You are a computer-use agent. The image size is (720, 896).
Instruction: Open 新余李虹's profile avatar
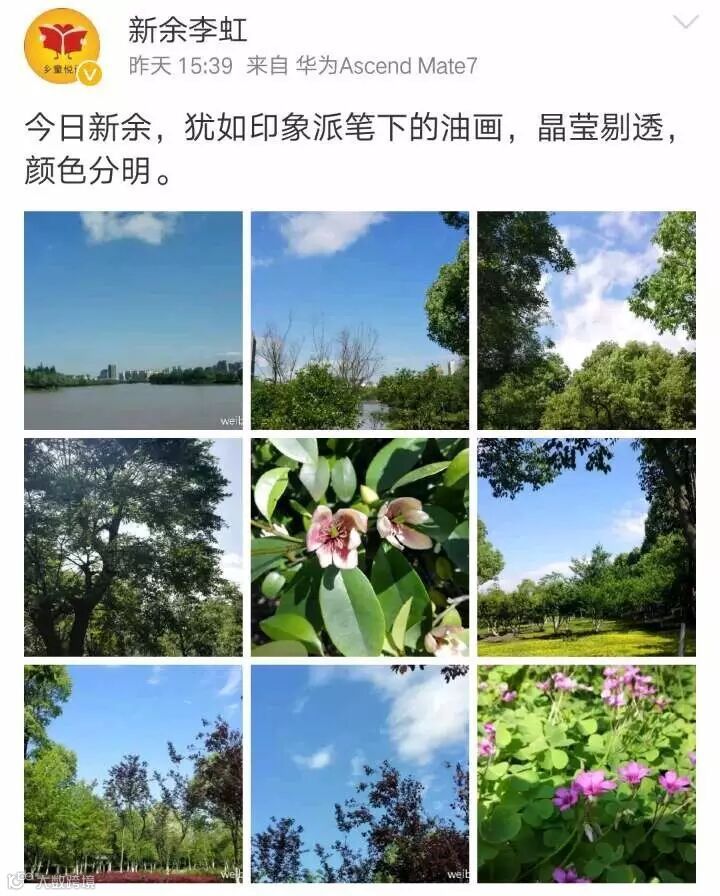pos(62,47)
